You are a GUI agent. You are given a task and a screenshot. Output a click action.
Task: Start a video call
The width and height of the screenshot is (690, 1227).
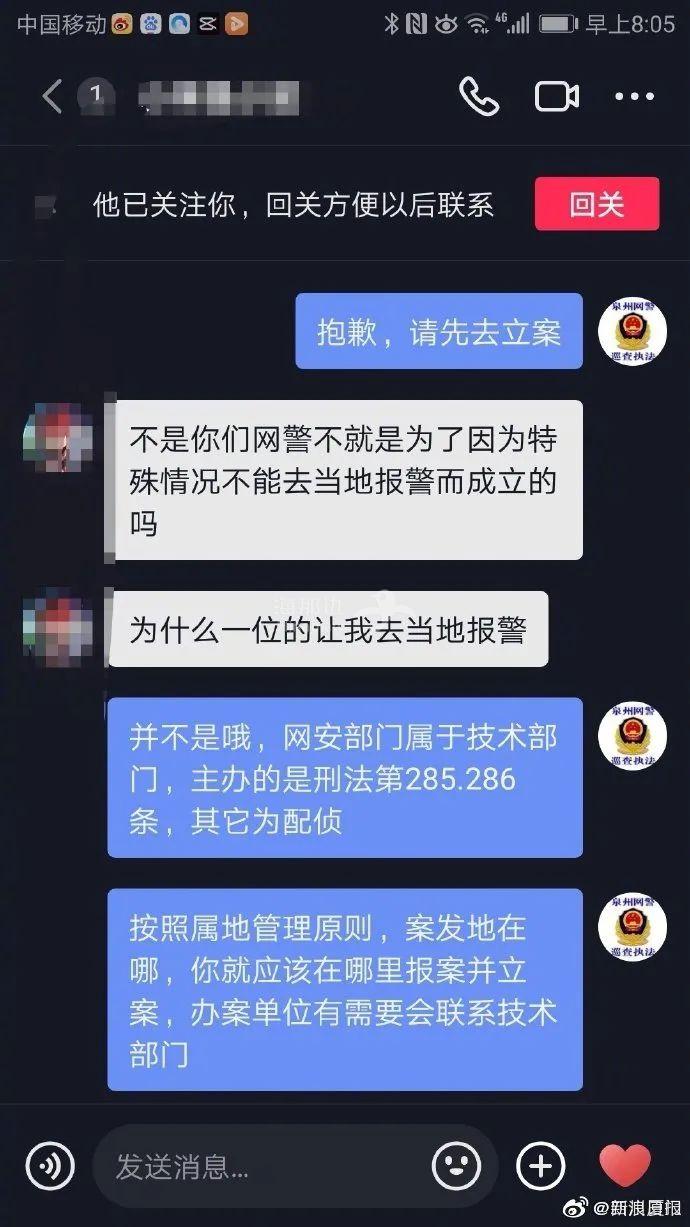(557, 96)
